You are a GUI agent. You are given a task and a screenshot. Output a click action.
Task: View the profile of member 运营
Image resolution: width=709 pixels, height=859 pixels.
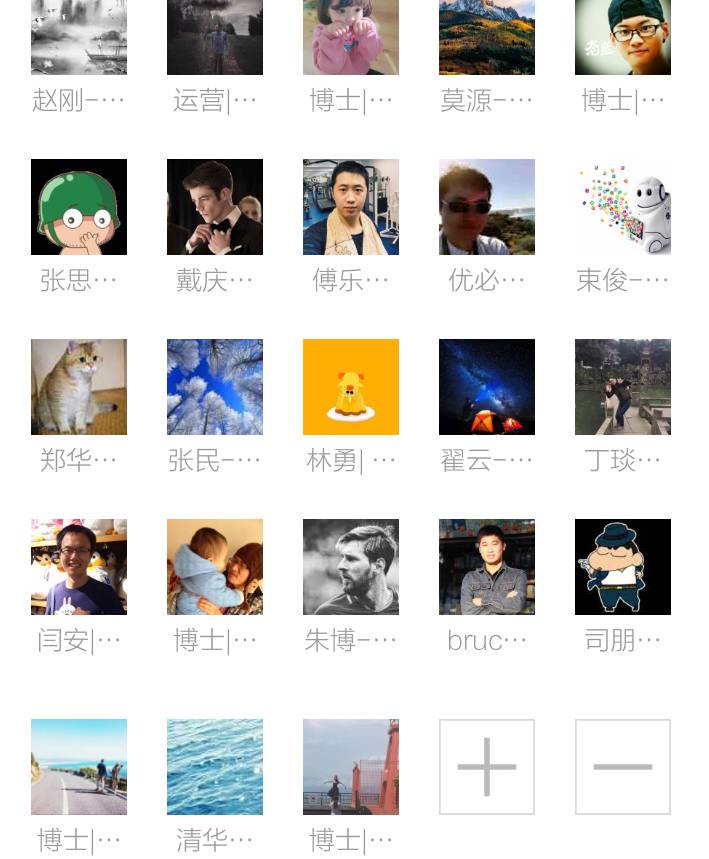coord(215,38)
